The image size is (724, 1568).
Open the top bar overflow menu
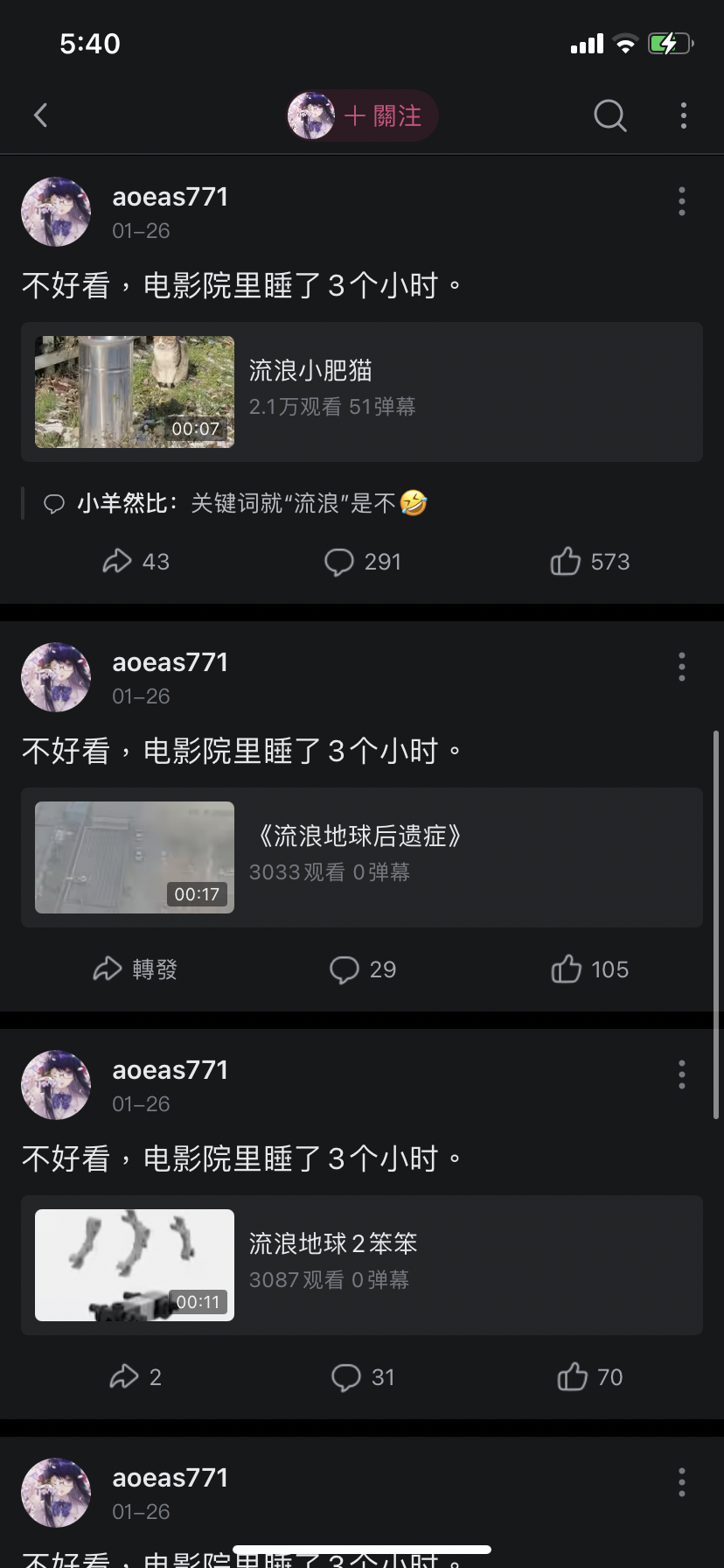[x=683, y=115]
